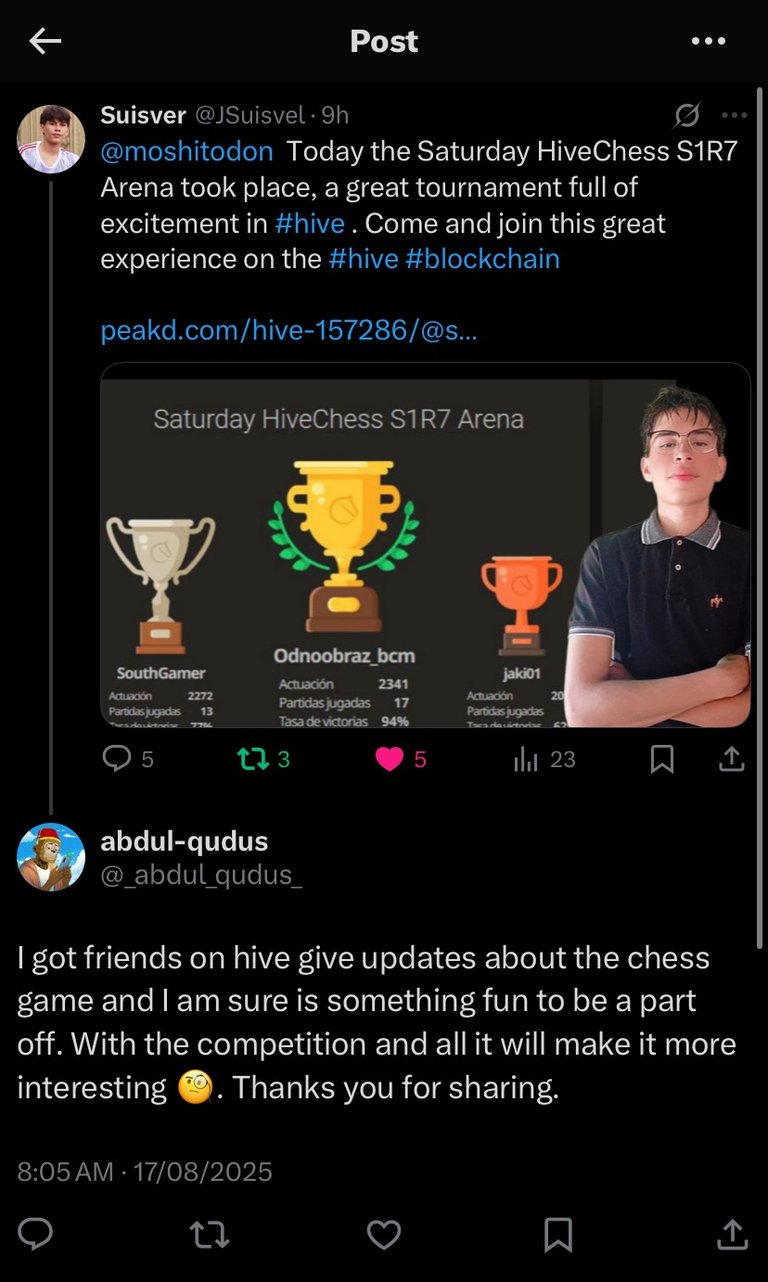Go back using the top arrow
Image resolution: width=768 pixels, height=1282 pixels.
(x=45, y=41)
